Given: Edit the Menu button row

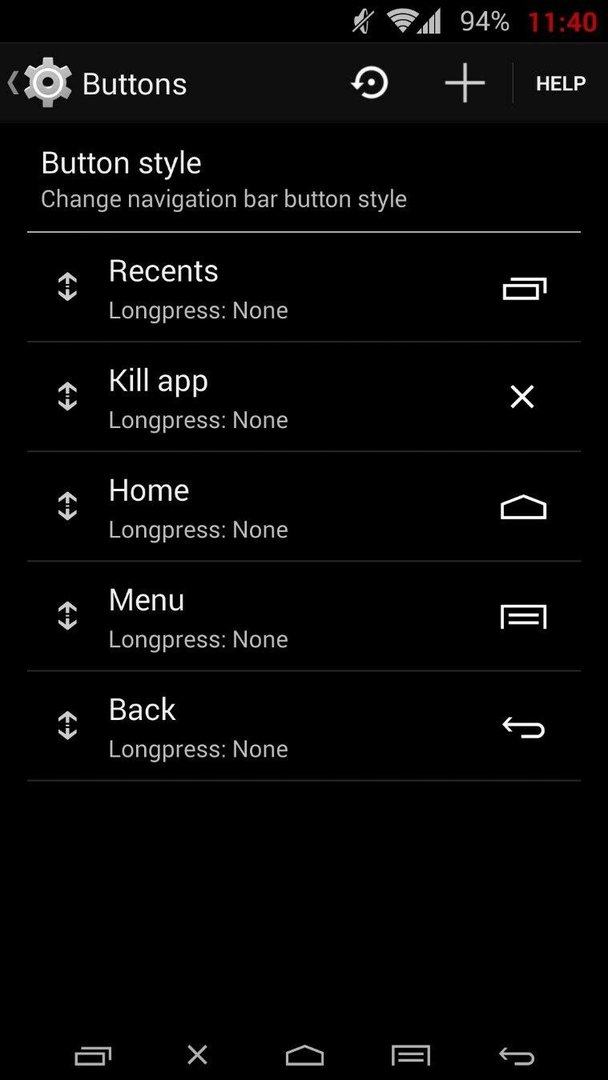Looking at the screenshot, I should tap(304, 616).
